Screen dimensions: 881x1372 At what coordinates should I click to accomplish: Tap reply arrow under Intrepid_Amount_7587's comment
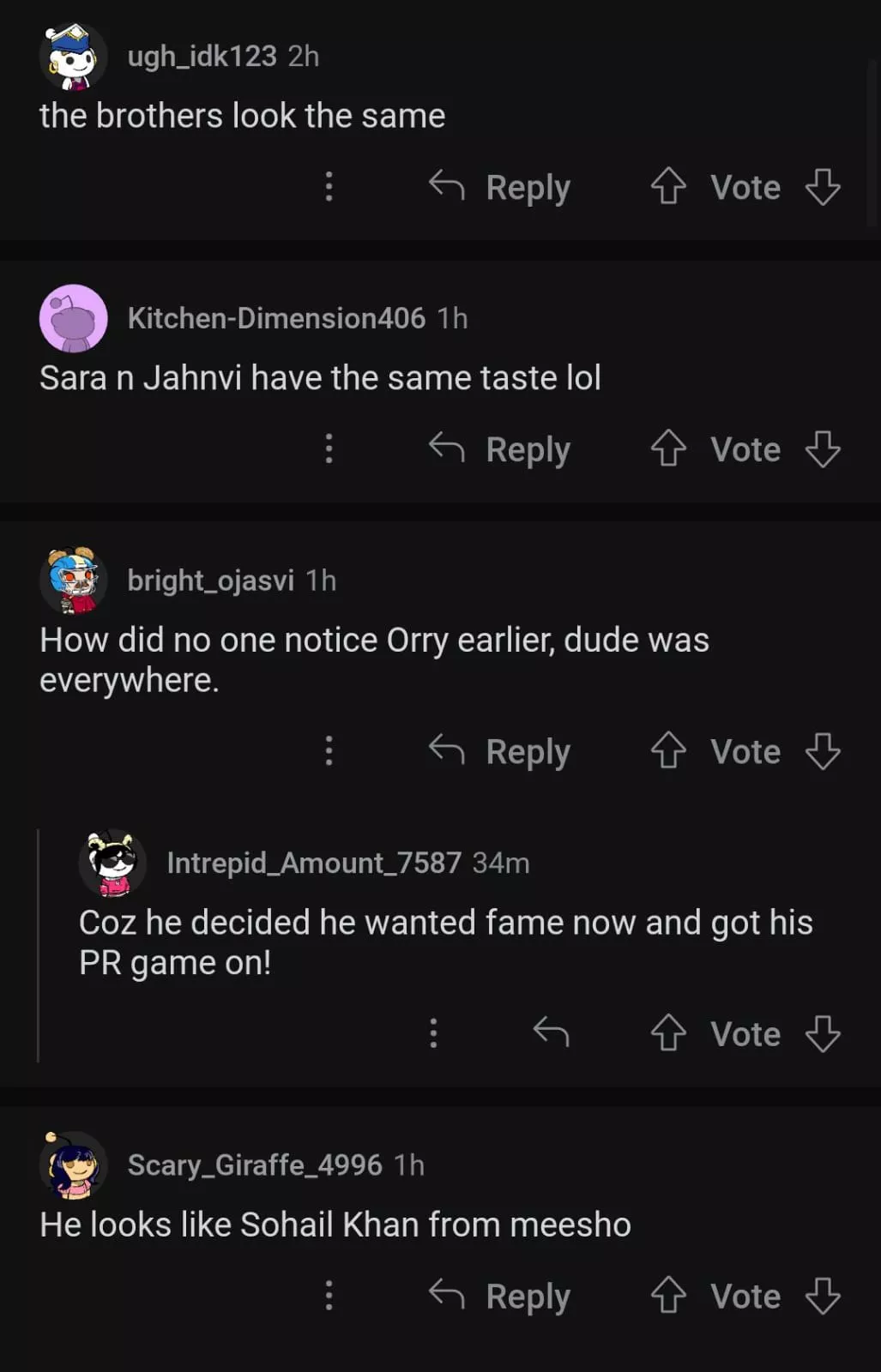click(x=551, y=1032)
